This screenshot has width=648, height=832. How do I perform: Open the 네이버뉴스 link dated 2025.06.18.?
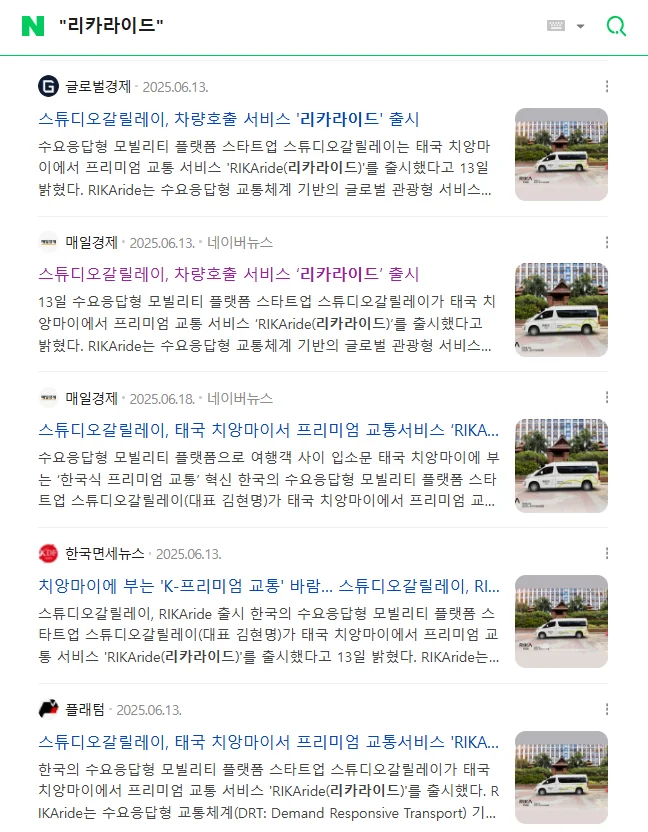(240, 398)
